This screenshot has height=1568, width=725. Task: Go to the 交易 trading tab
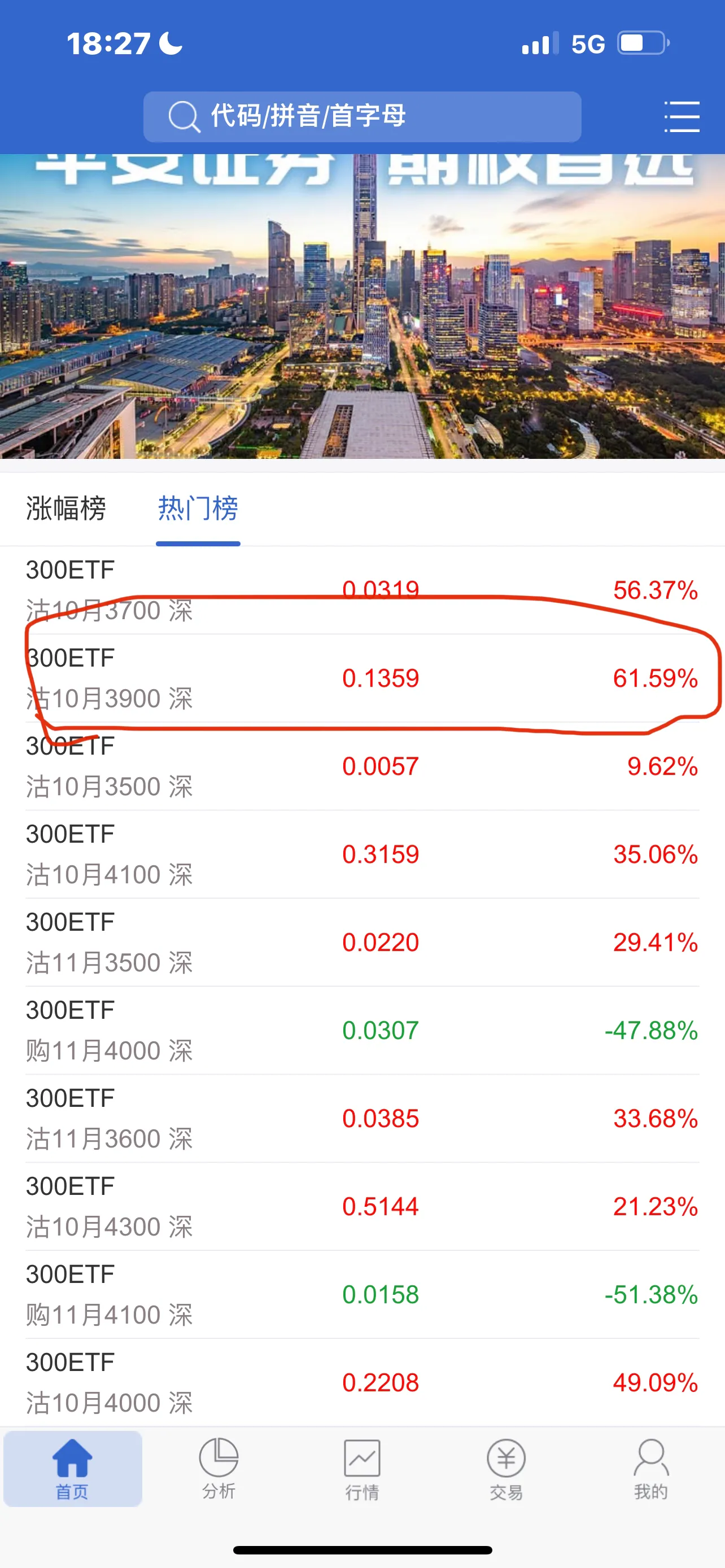click(x=506, y=1469)
